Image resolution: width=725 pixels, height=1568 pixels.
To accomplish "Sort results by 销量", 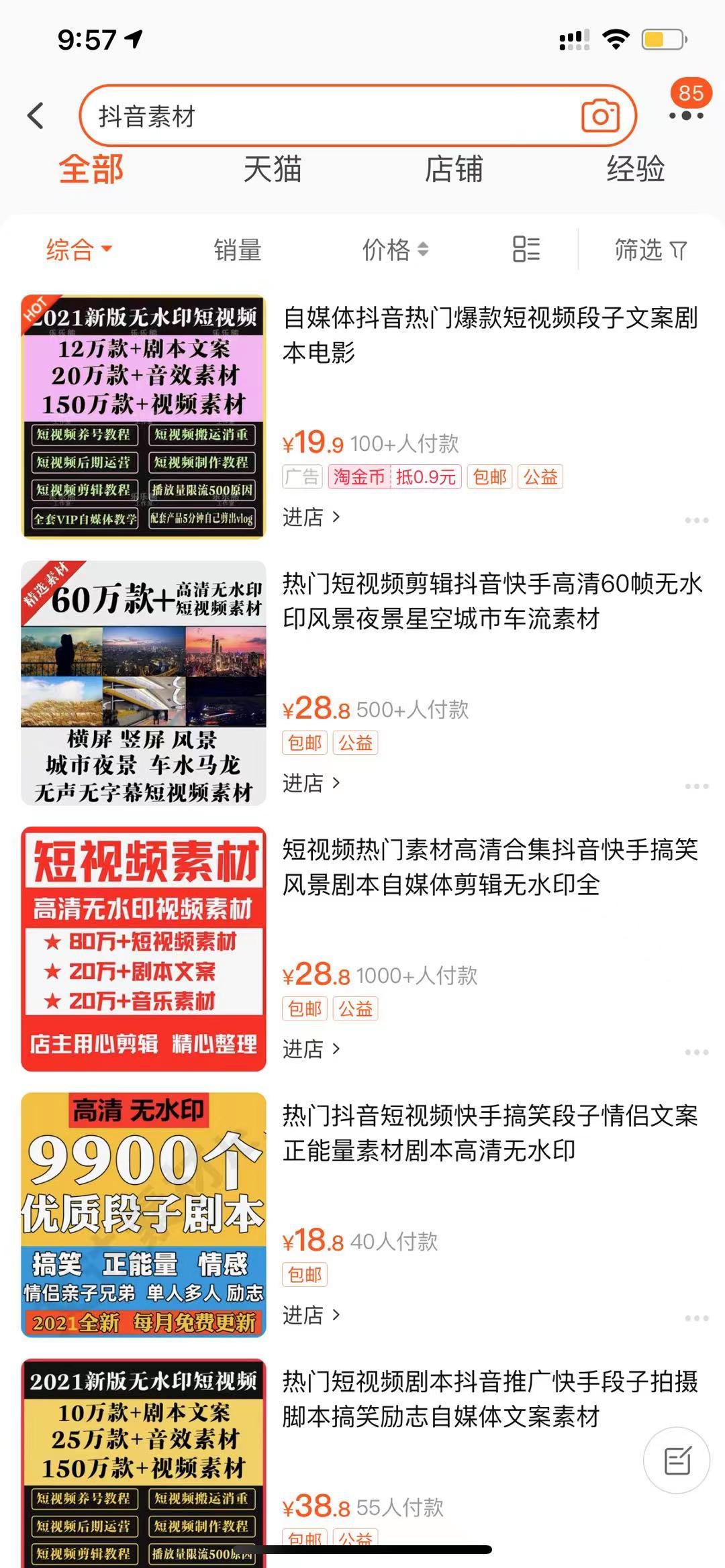I will tap(237, 250).
